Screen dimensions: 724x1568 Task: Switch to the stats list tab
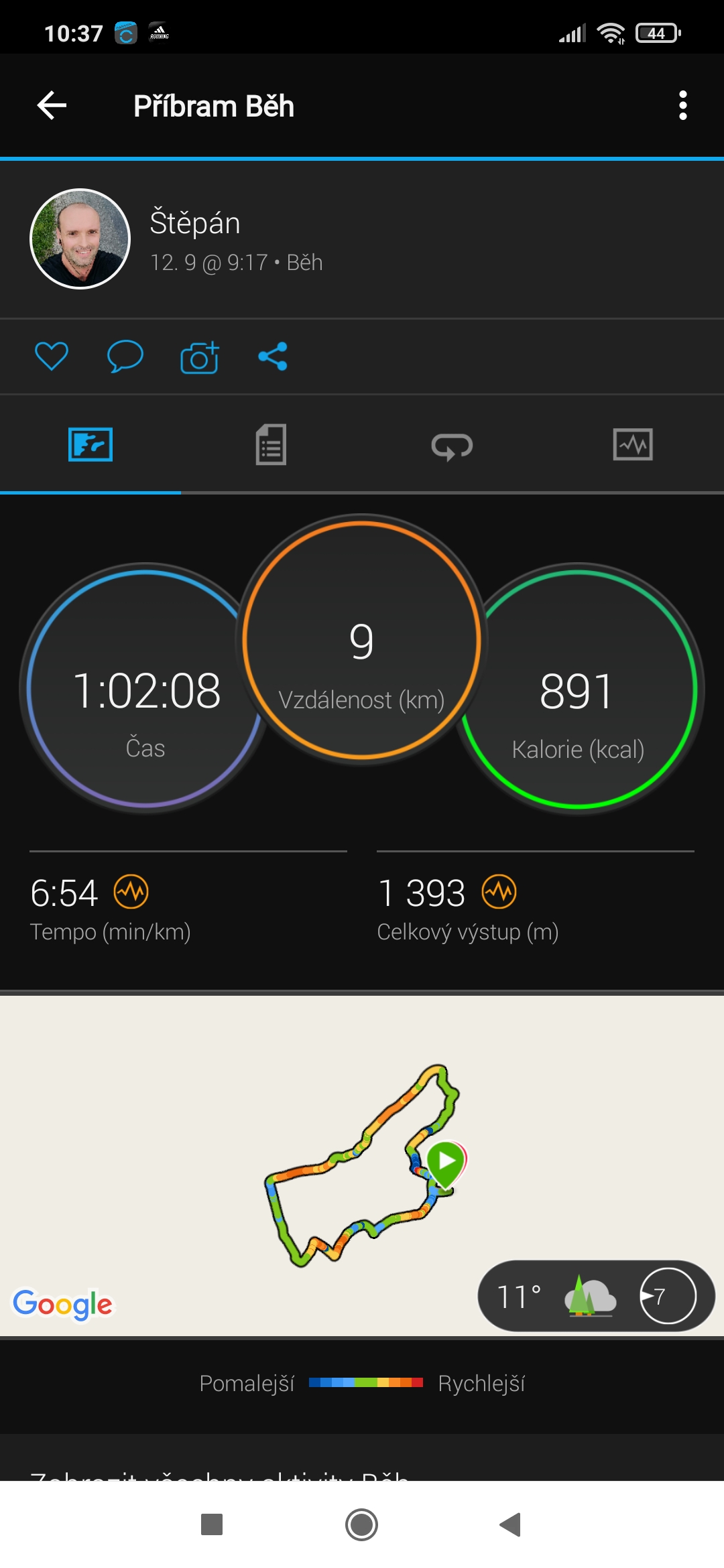tap(271, 444)
